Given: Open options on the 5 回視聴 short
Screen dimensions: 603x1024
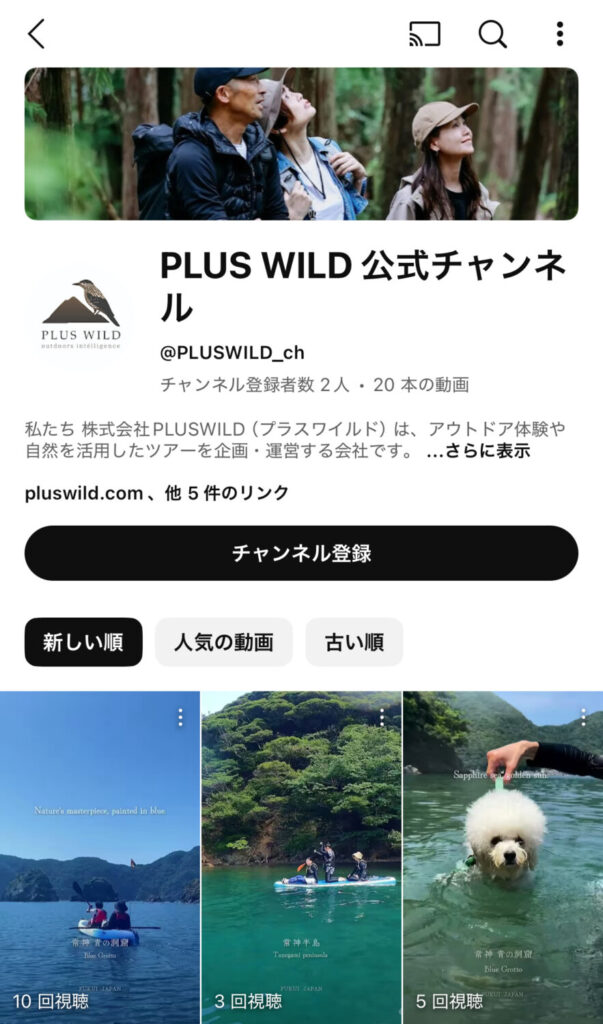Looking at the screenshot, I should [x=583, y=717].
